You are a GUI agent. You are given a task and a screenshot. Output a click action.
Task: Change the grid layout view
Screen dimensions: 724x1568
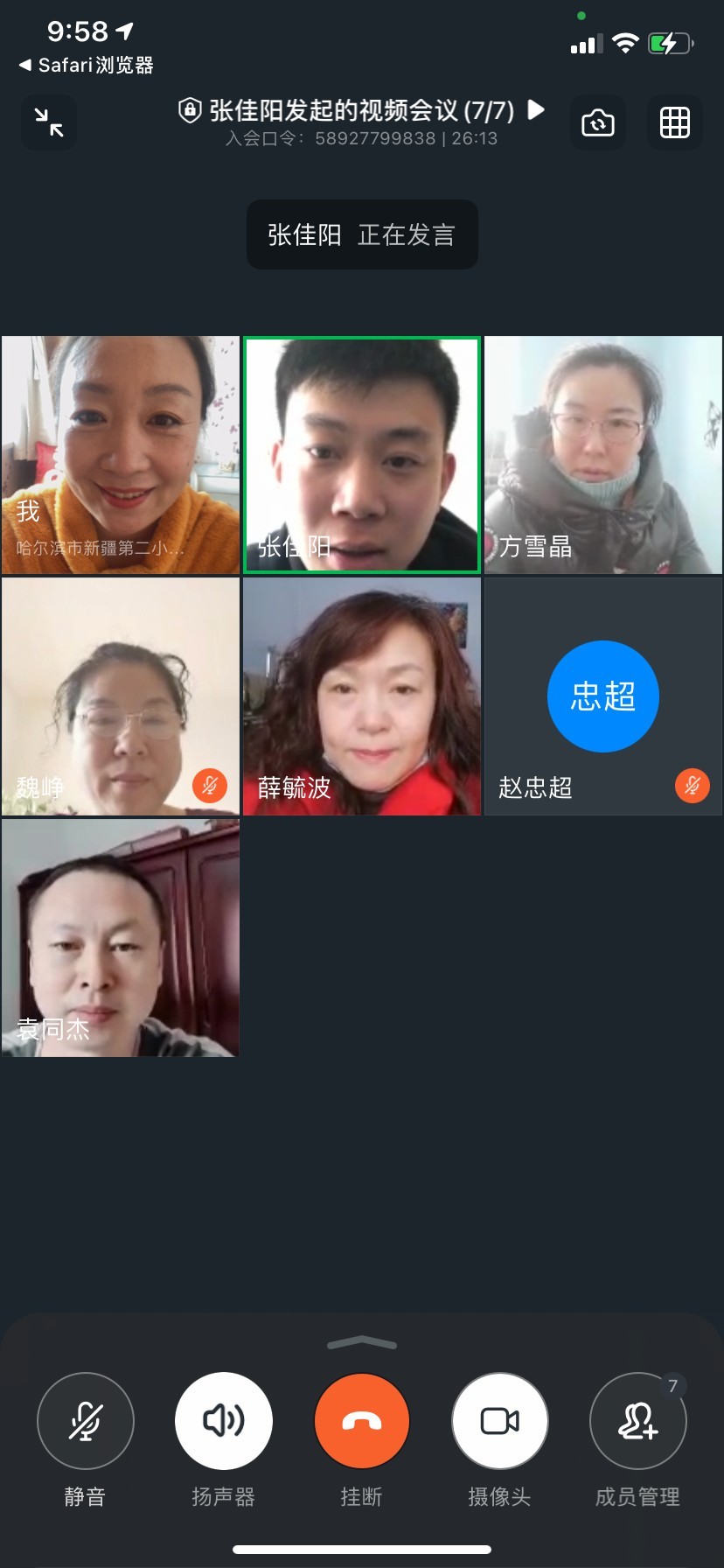pyautogui.click(x=674, y=122)
